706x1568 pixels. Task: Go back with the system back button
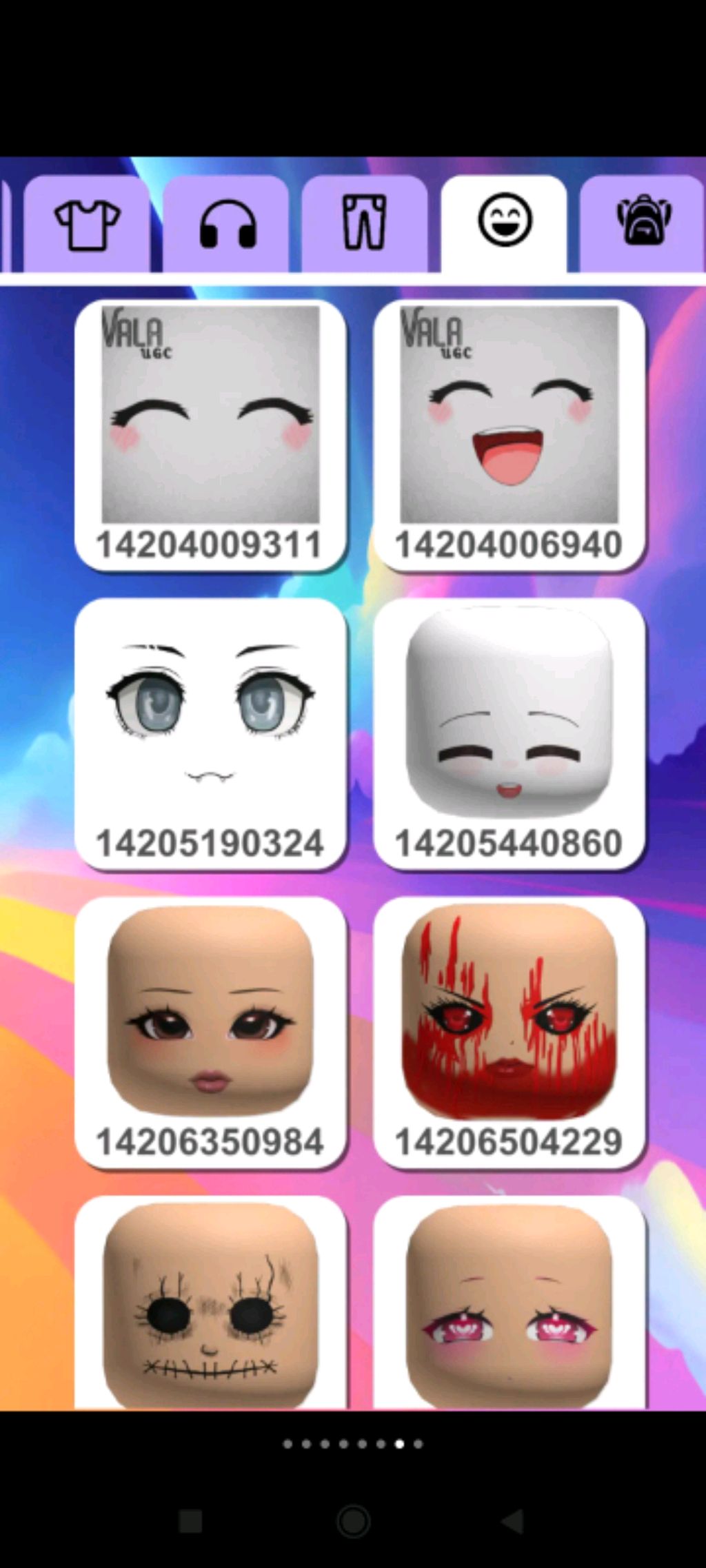pos(512,1521)
